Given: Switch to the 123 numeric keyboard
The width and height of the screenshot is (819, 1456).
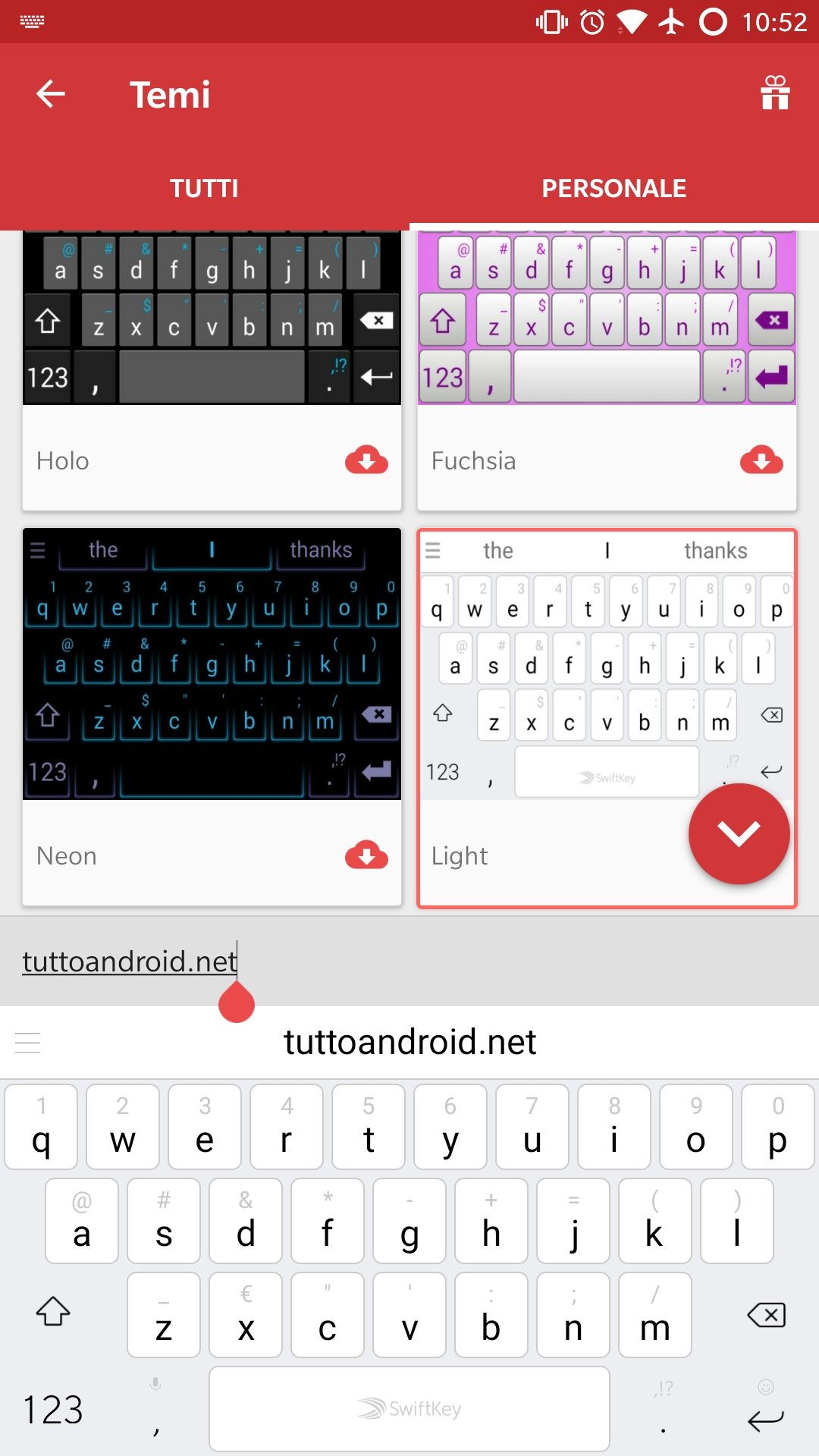Looking at the screenshot, I should pyautogui.click(x=53, y=1410).
